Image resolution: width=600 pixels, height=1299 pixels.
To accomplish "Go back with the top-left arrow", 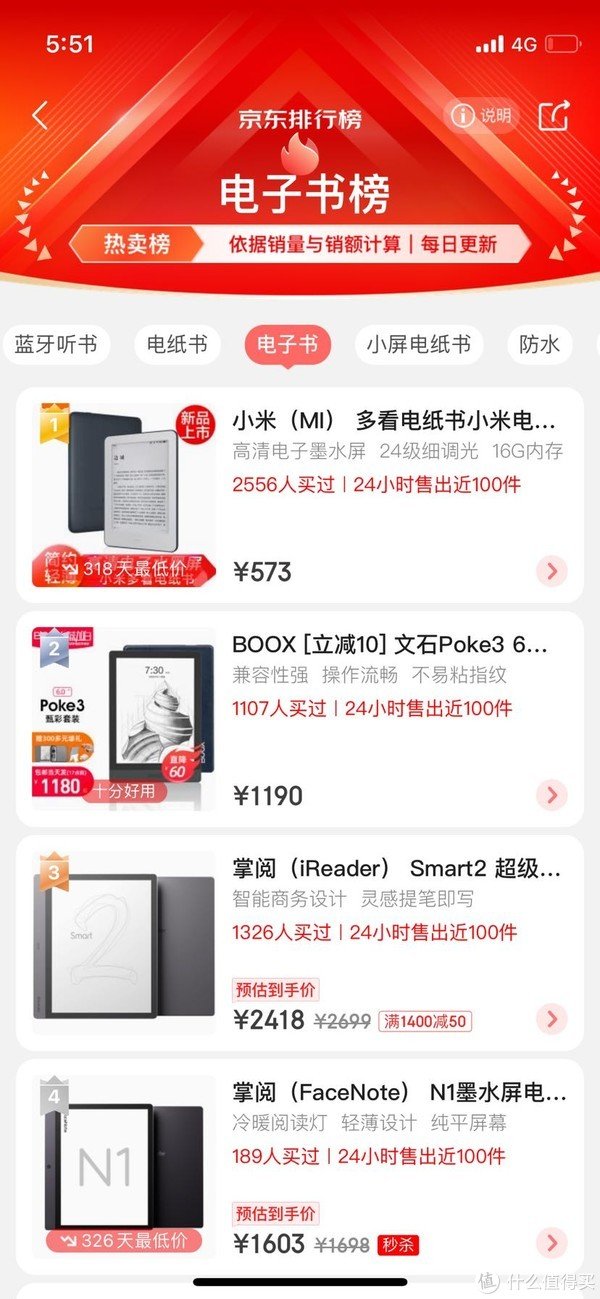I will click(x=40, y=116).
